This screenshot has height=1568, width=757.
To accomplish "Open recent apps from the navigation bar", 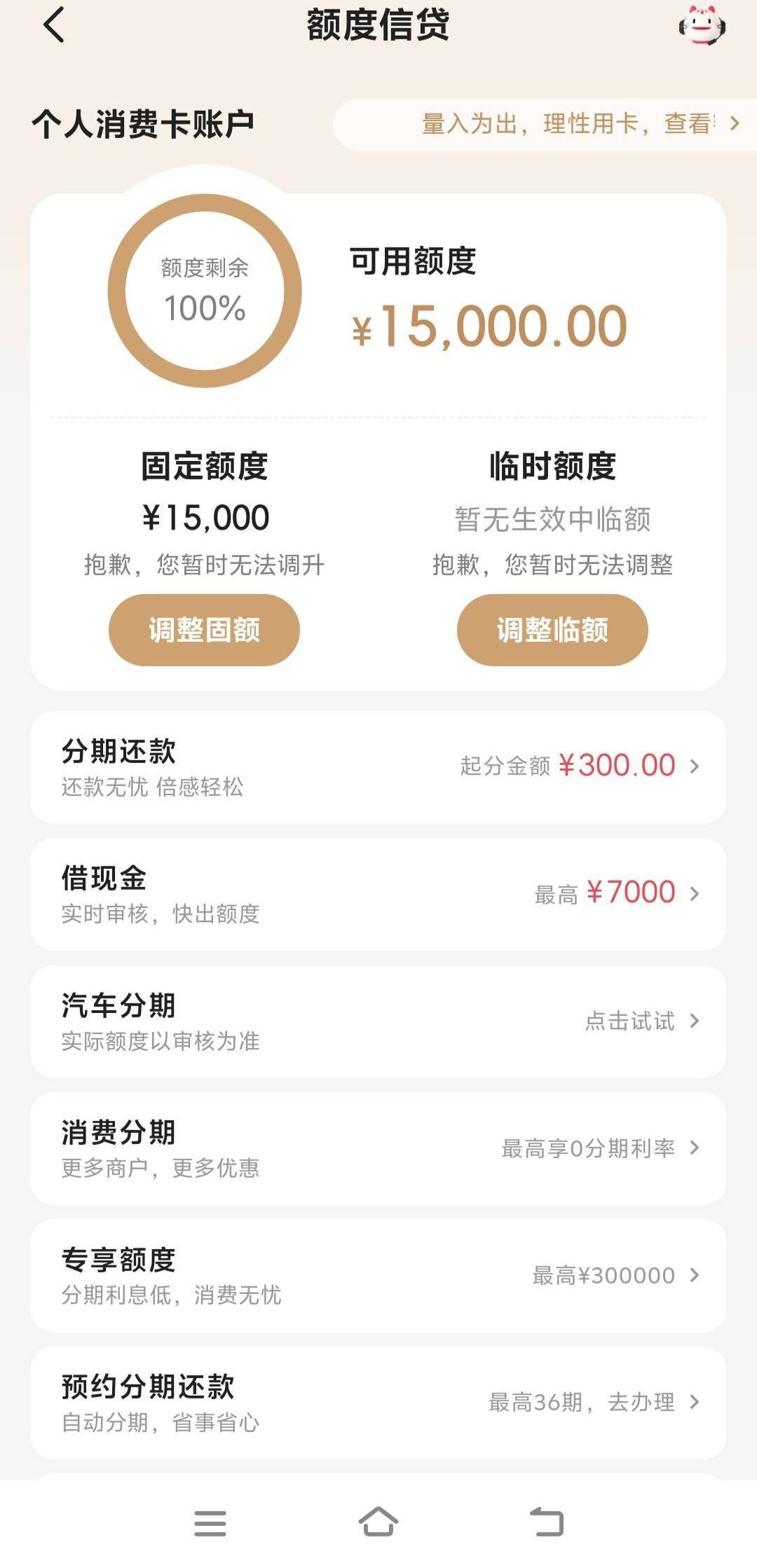I will [210, 1523].
